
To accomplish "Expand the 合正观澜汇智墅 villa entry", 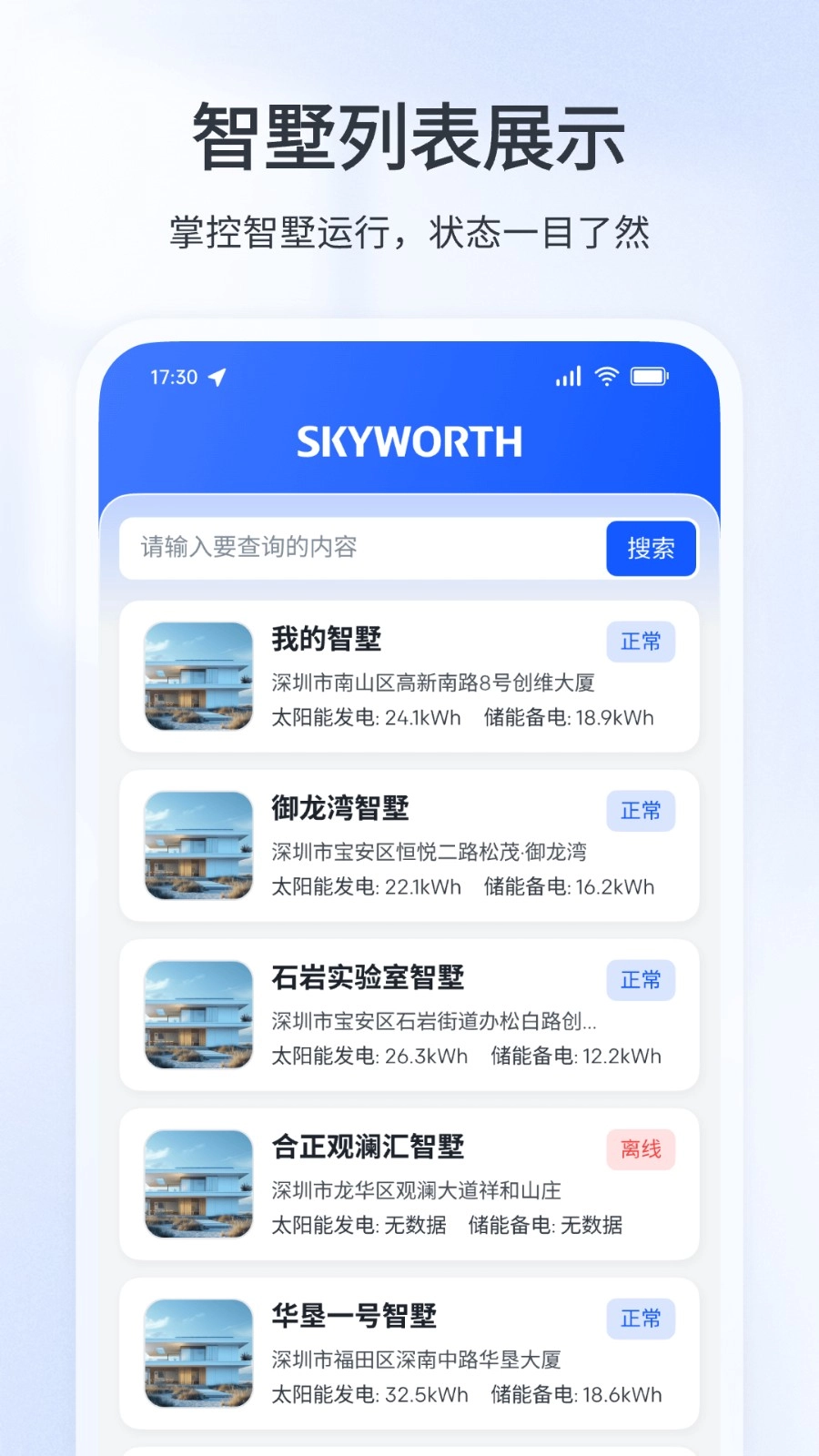I will pyautogui.click(x=409, y=1184).
